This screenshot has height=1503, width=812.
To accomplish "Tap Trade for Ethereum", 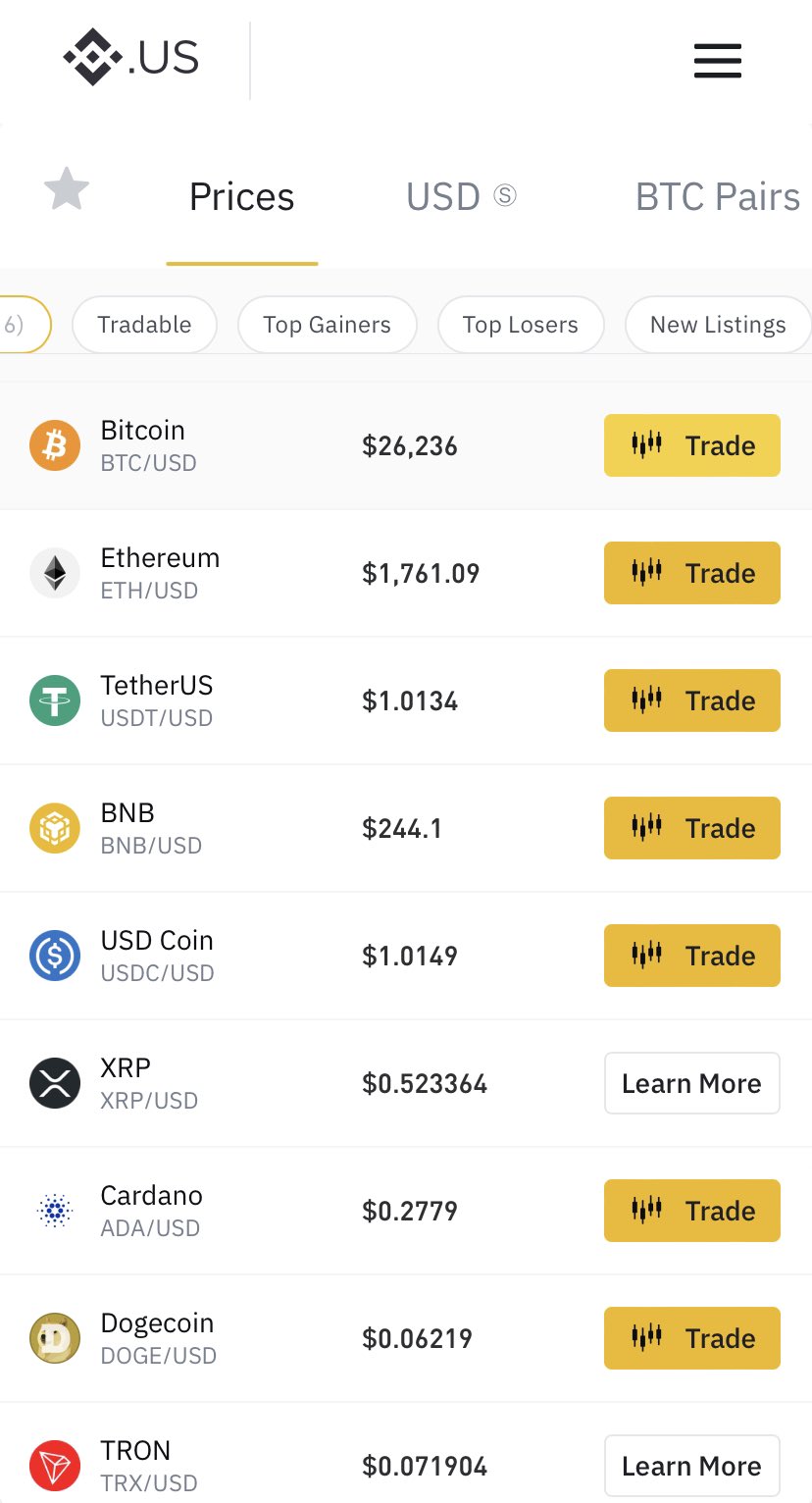I will point(692,573).
